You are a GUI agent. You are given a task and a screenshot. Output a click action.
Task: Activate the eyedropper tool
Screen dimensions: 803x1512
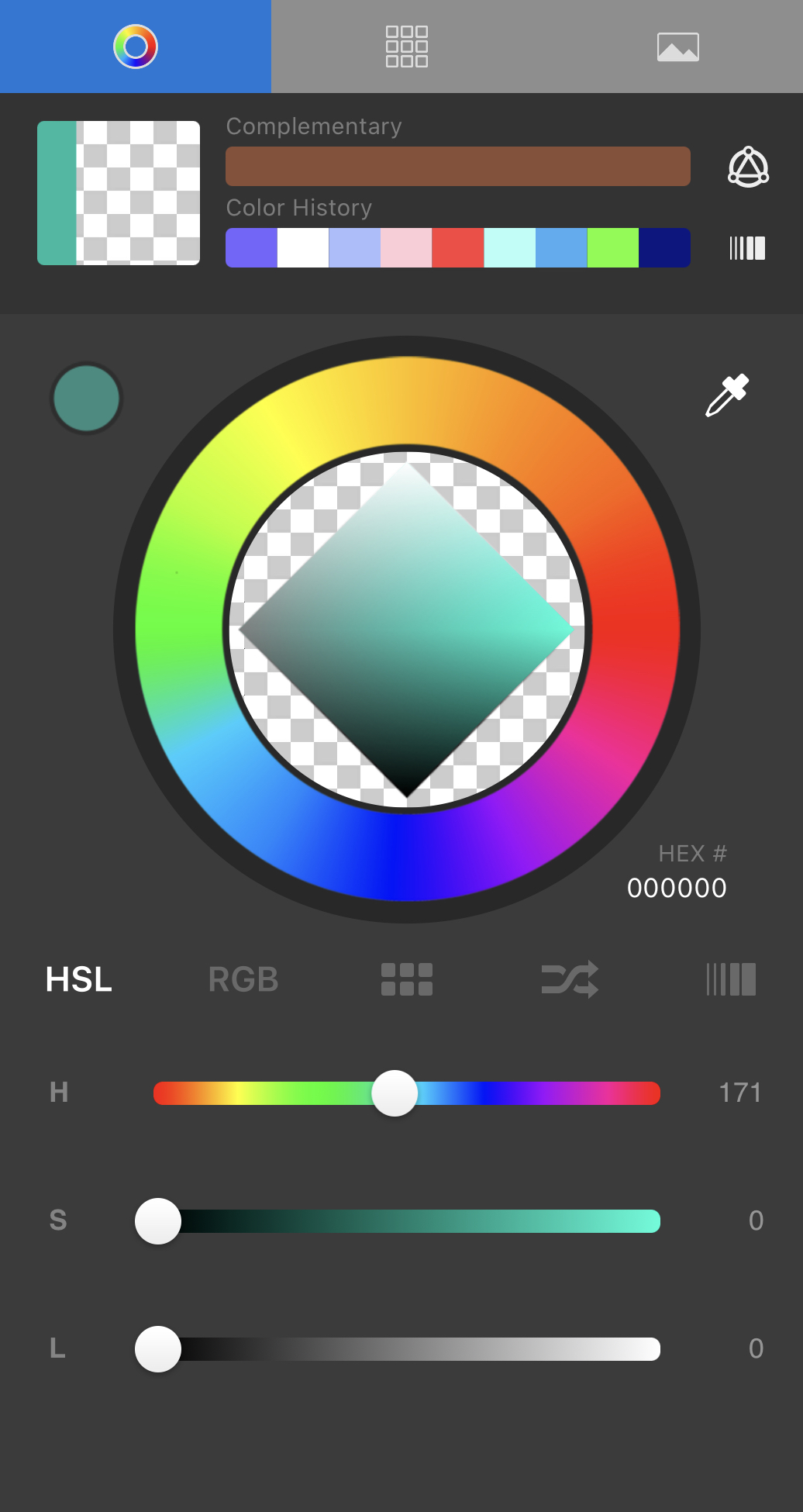point(727,395)
